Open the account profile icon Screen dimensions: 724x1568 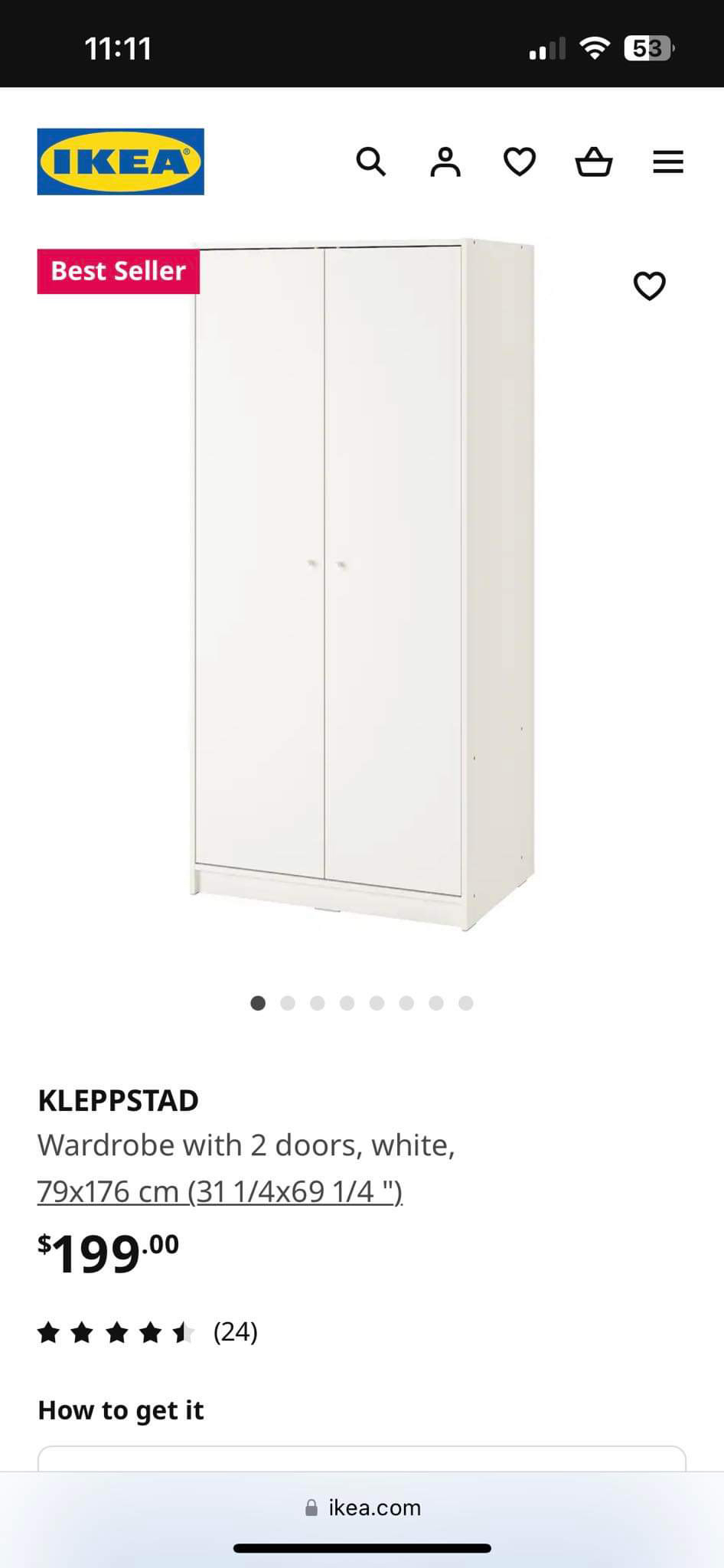(x=445, y=162)
